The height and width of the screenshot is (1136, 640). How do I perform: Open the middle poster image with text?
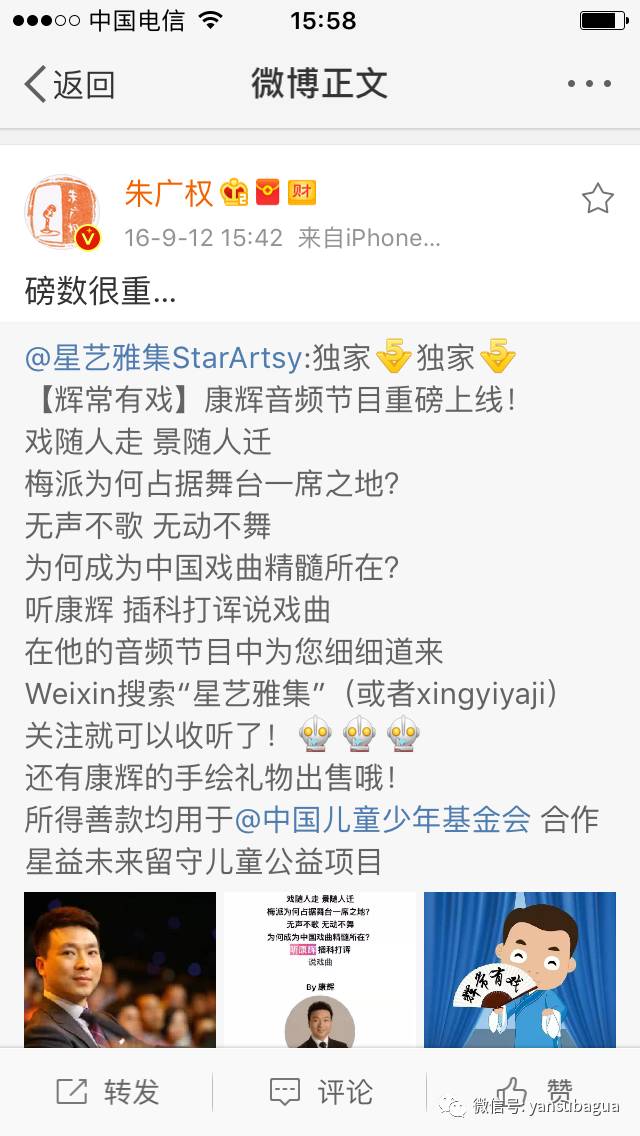point(319,969)
